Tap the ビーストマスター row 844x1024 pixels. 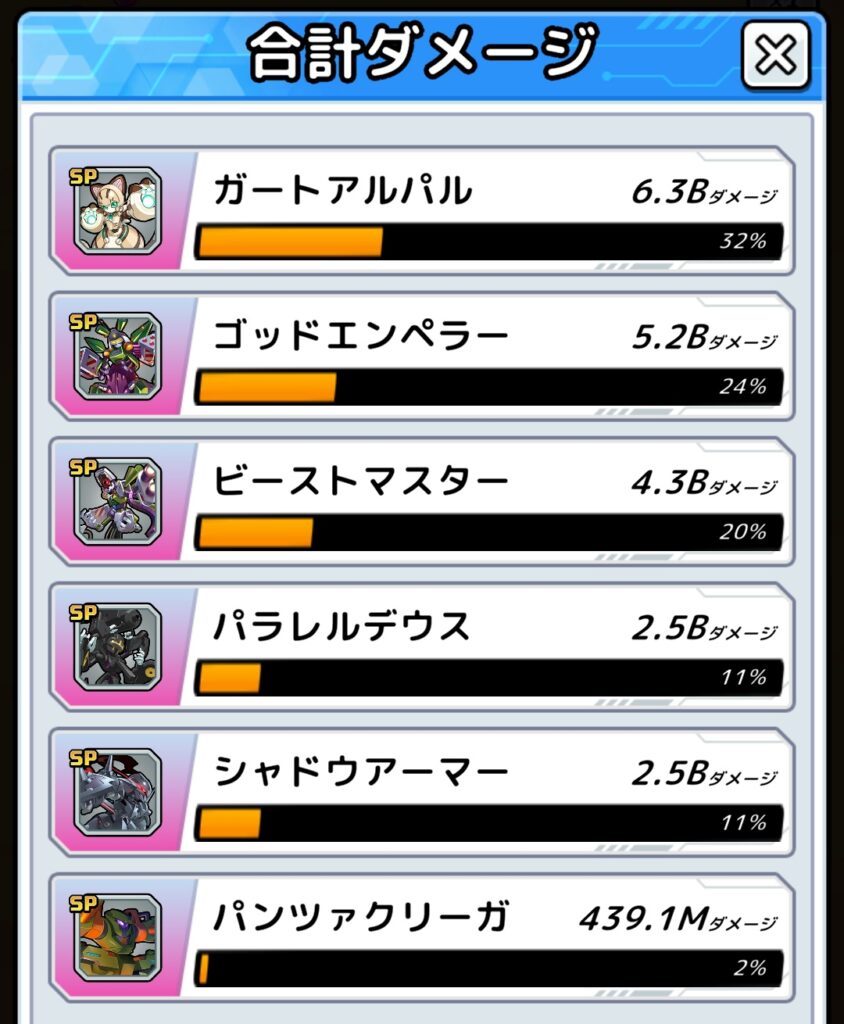point(422,502)
